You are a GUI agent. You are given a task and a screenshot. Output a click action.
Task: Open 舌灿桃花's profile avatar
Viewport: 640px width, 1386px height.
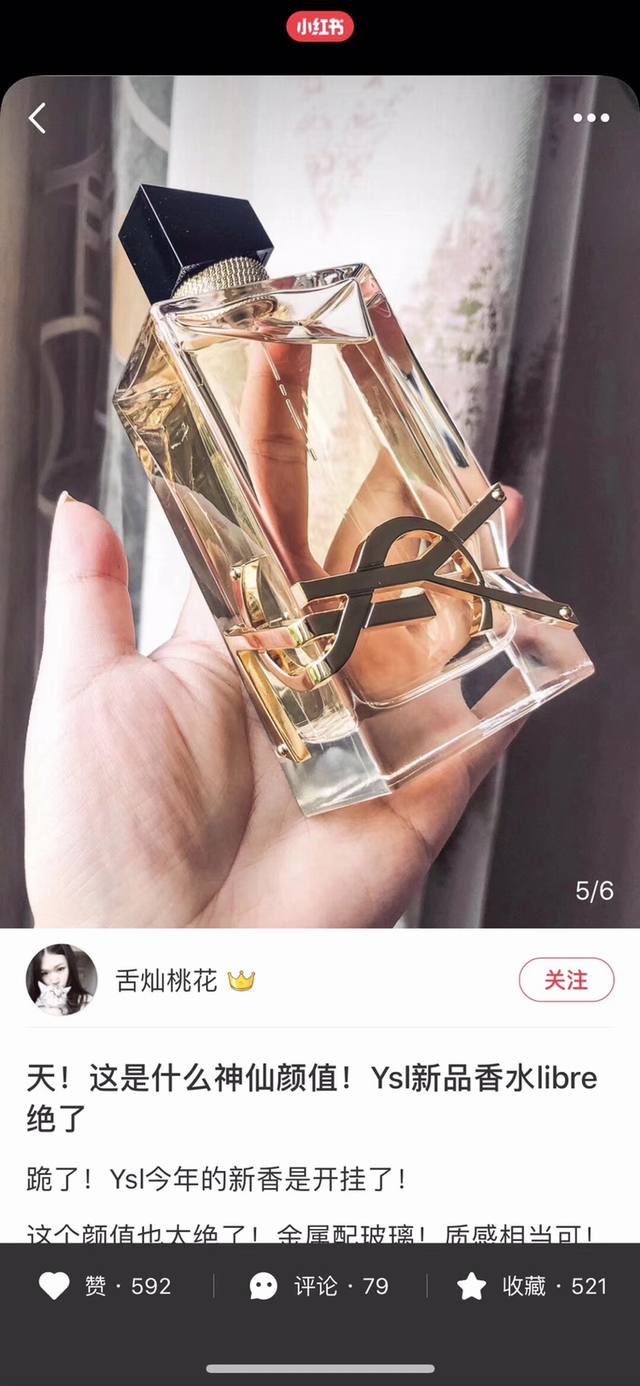pyautogui.click(x=61, y=980)
